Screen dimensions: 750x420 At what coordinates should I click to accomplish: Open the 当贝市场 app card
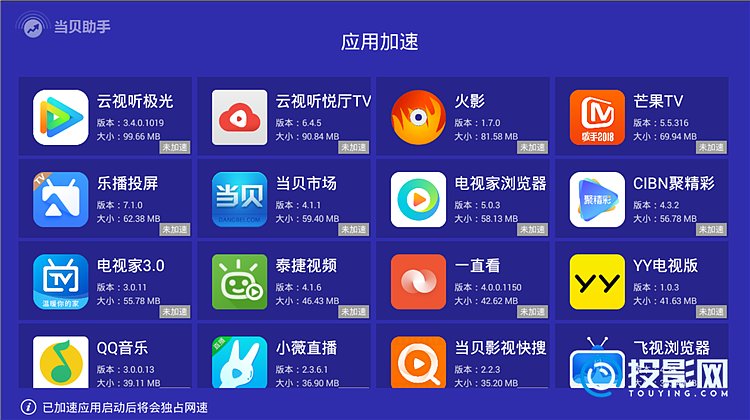tap(284, 198)
